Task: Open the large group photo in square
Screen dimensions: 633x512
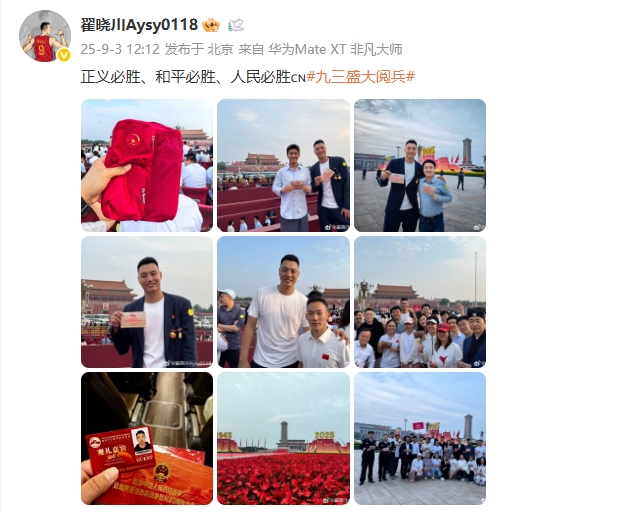Action: click(x=419, y=438)
